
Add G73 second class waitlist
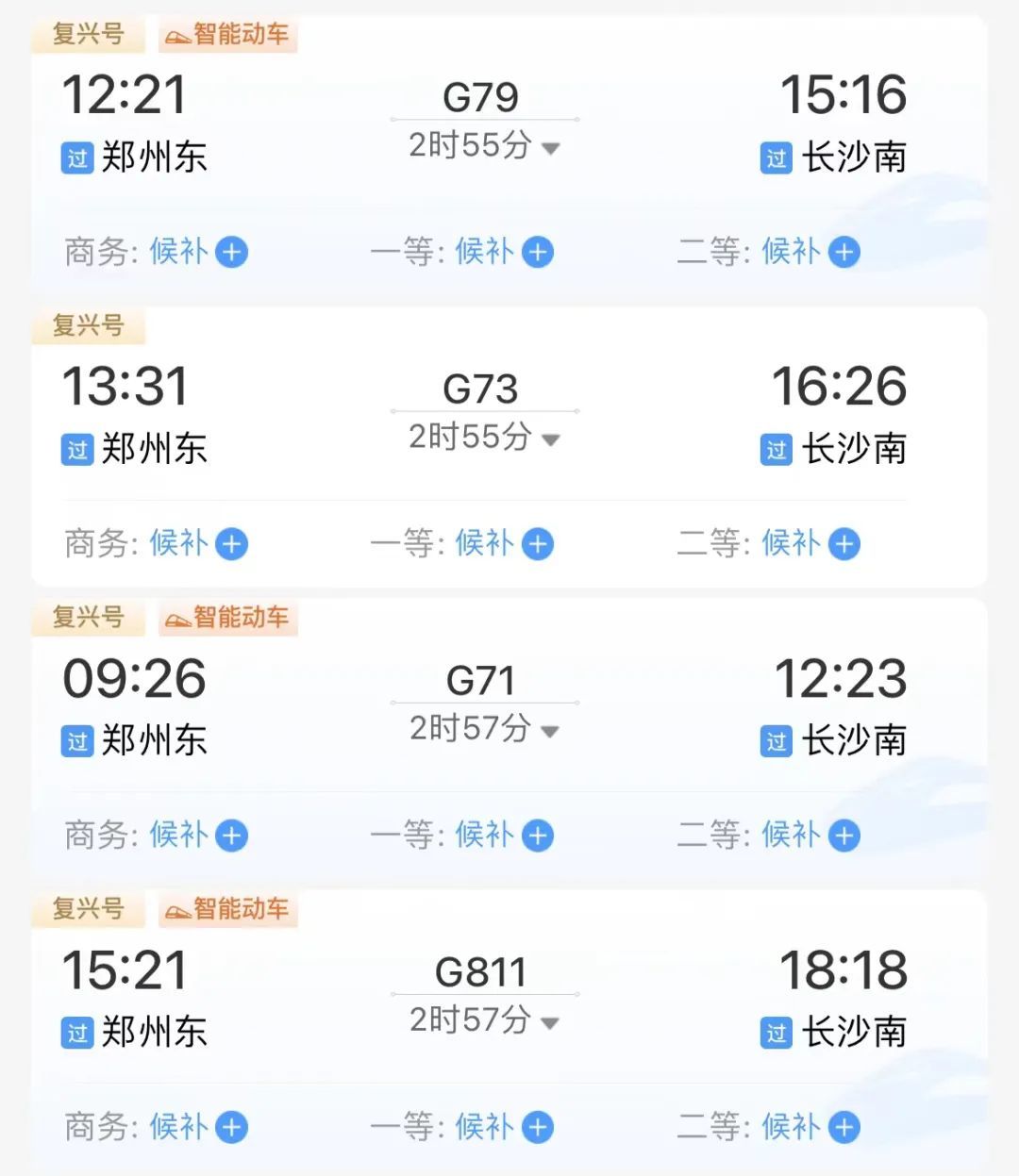point(844,544)
